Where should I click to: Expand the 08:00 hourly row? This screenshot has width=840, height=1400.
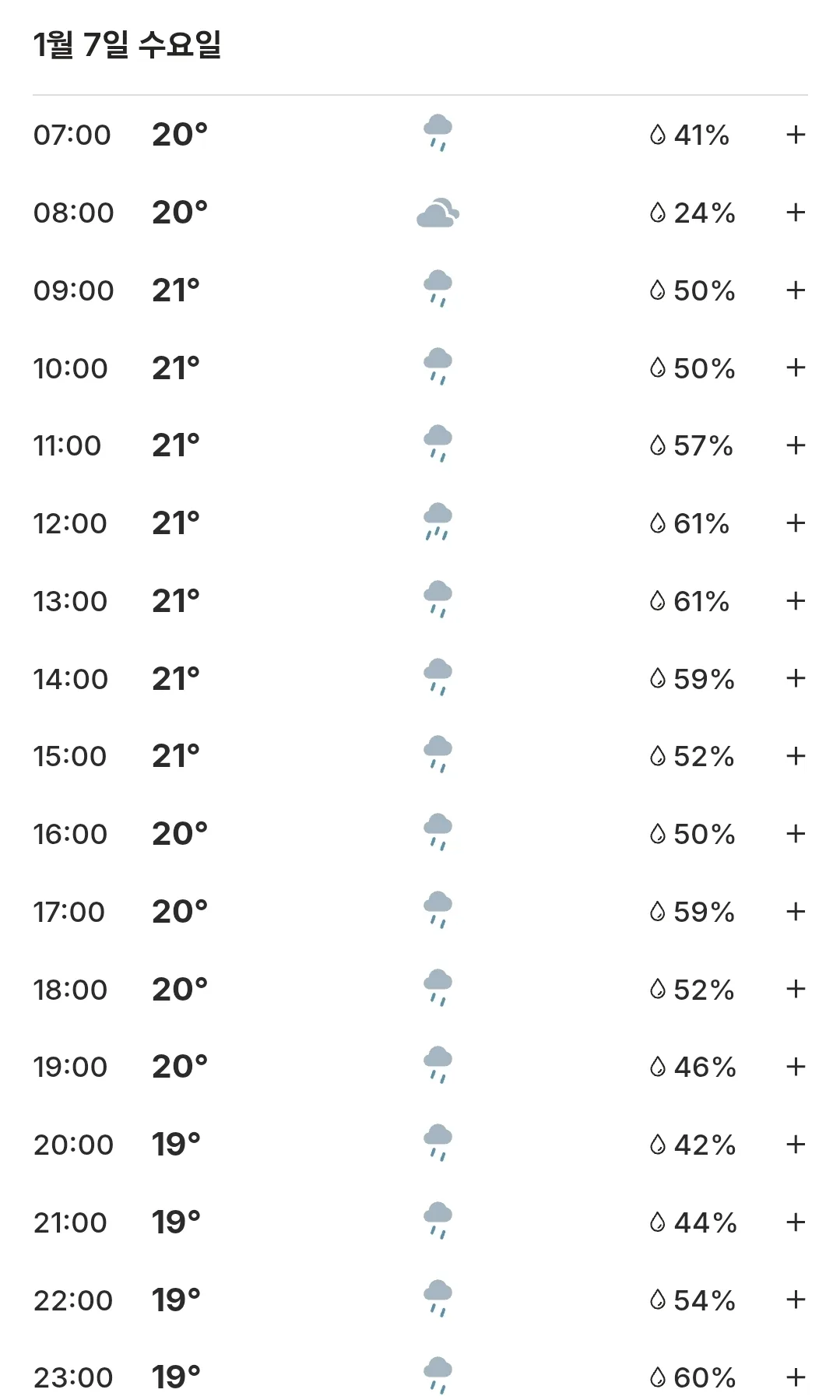click(795, 213)
